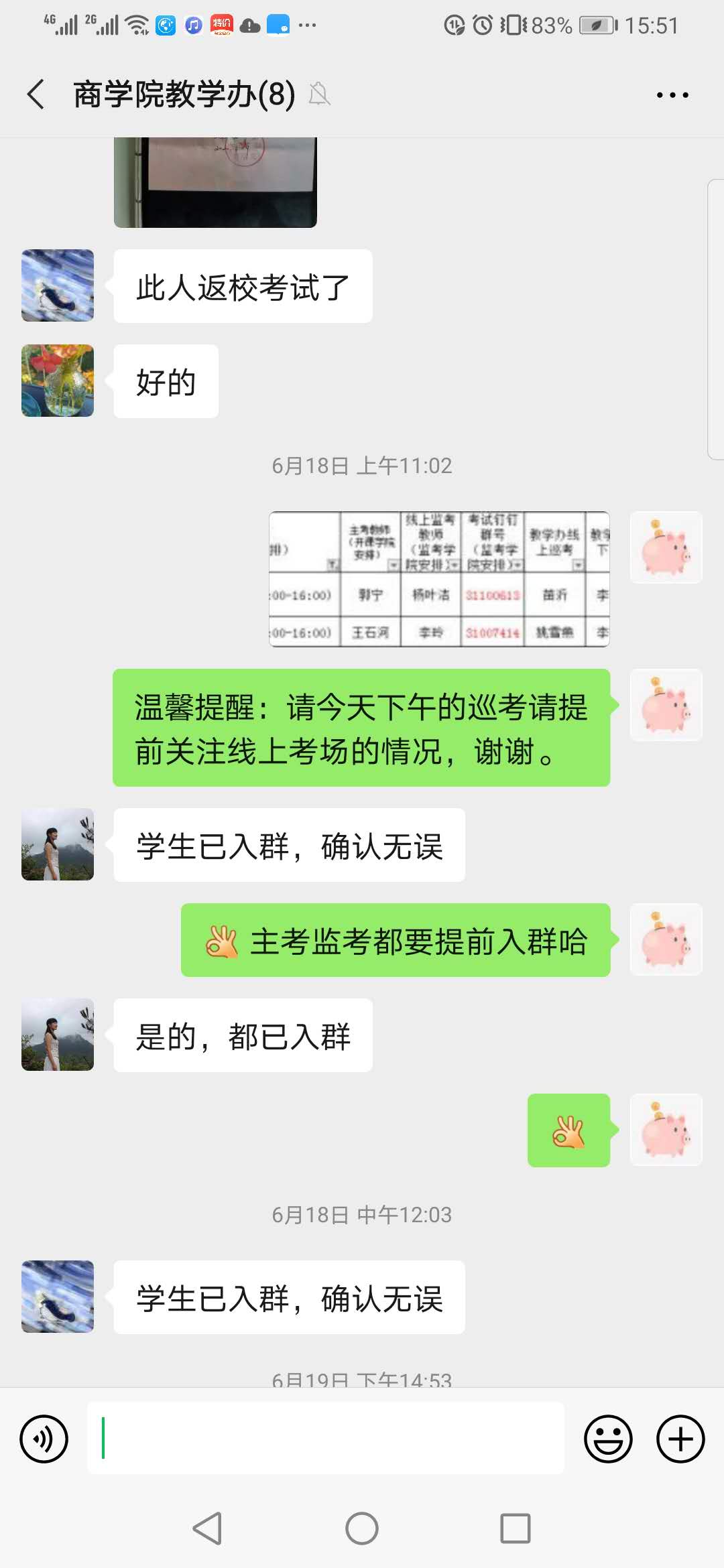Open profile of the 是的，都已入群 sender
The width and height of the screenshot is (724, 1568).
(58, 1035)
